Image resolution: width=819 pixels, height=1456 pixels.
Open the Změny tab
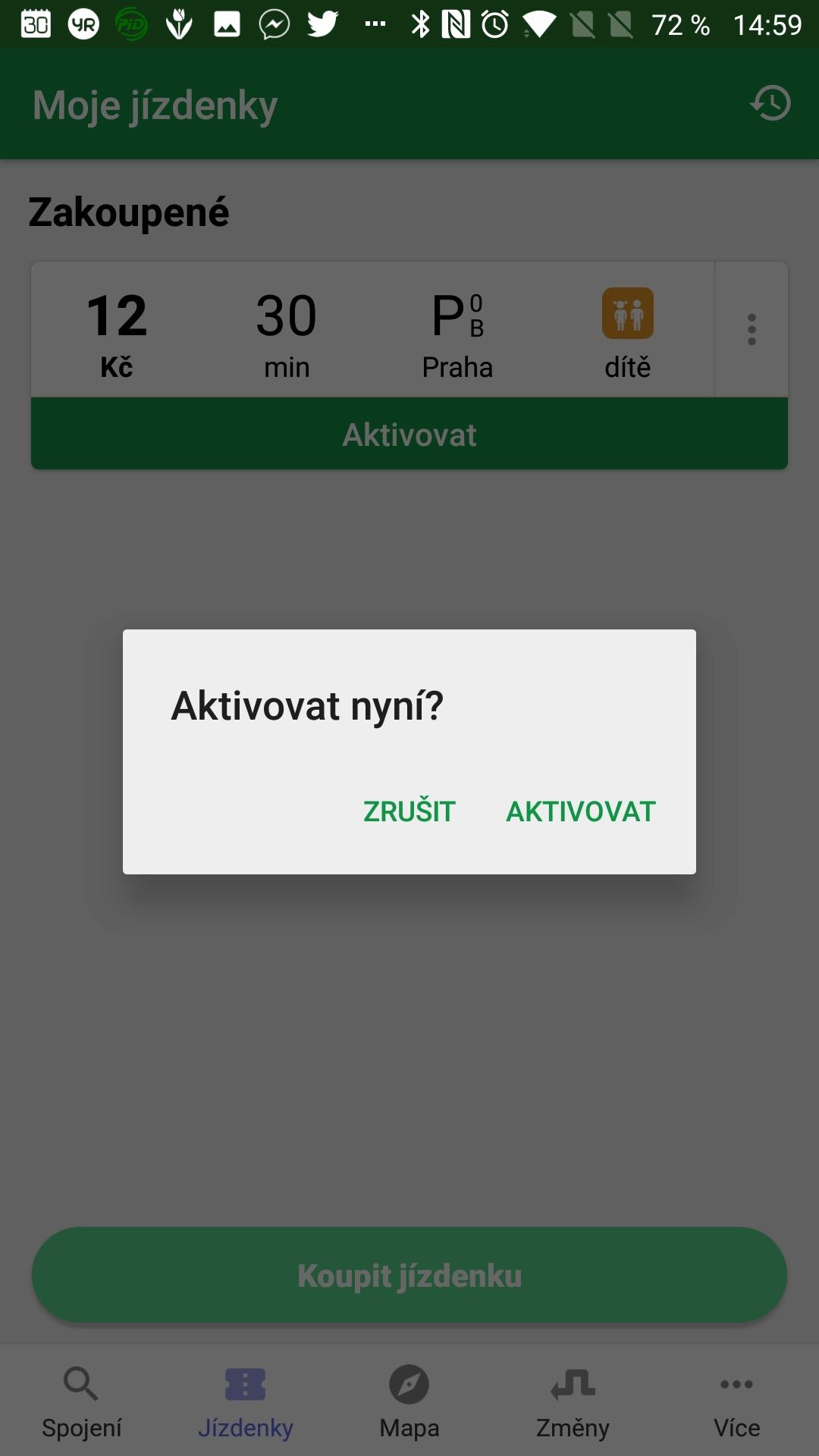tap(573, 1401)
